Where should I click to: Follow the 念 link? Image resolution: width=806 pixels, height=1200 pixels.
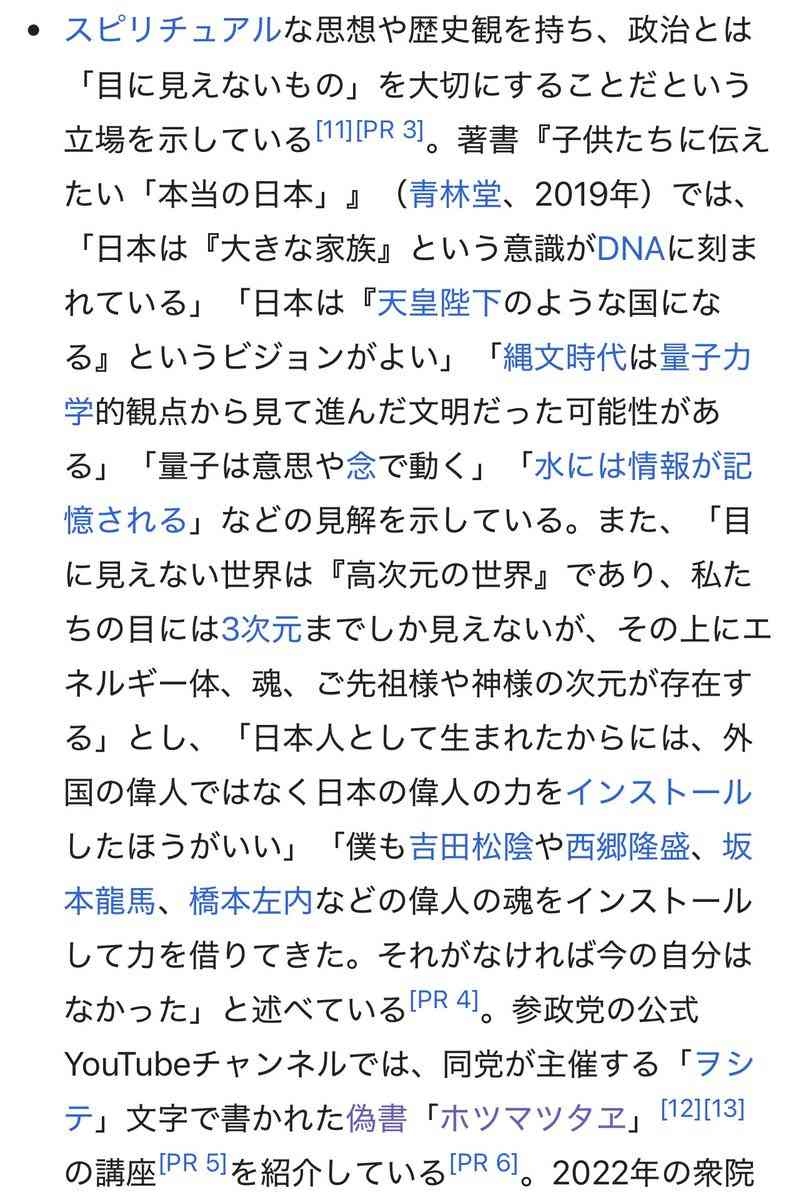click(x=360, y=464)
